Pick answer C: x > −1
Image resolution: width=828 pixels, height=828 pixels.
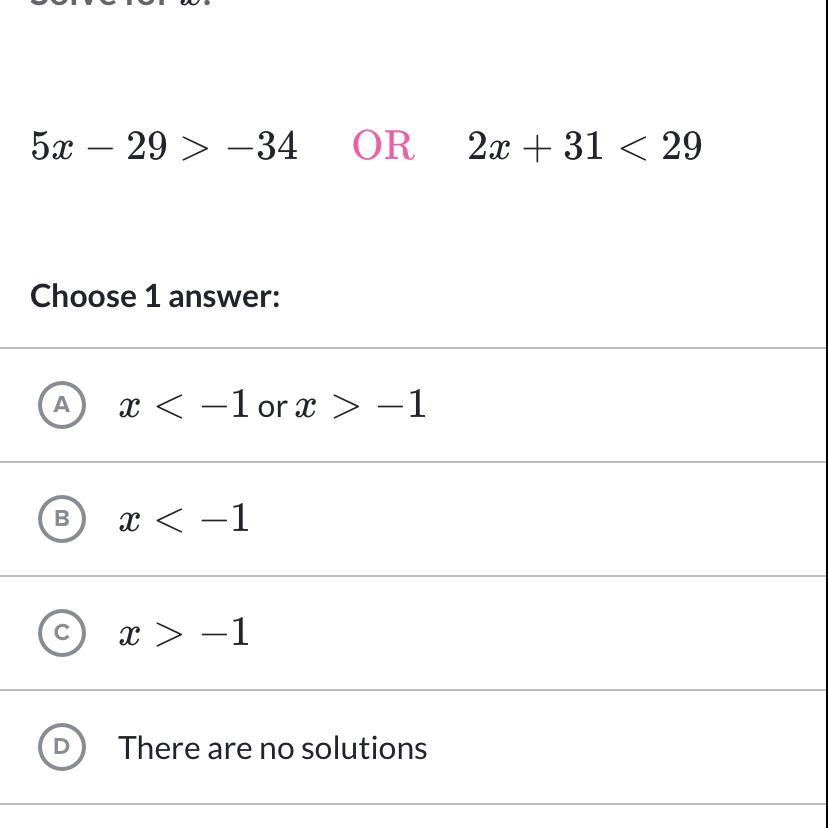(61, 633)
